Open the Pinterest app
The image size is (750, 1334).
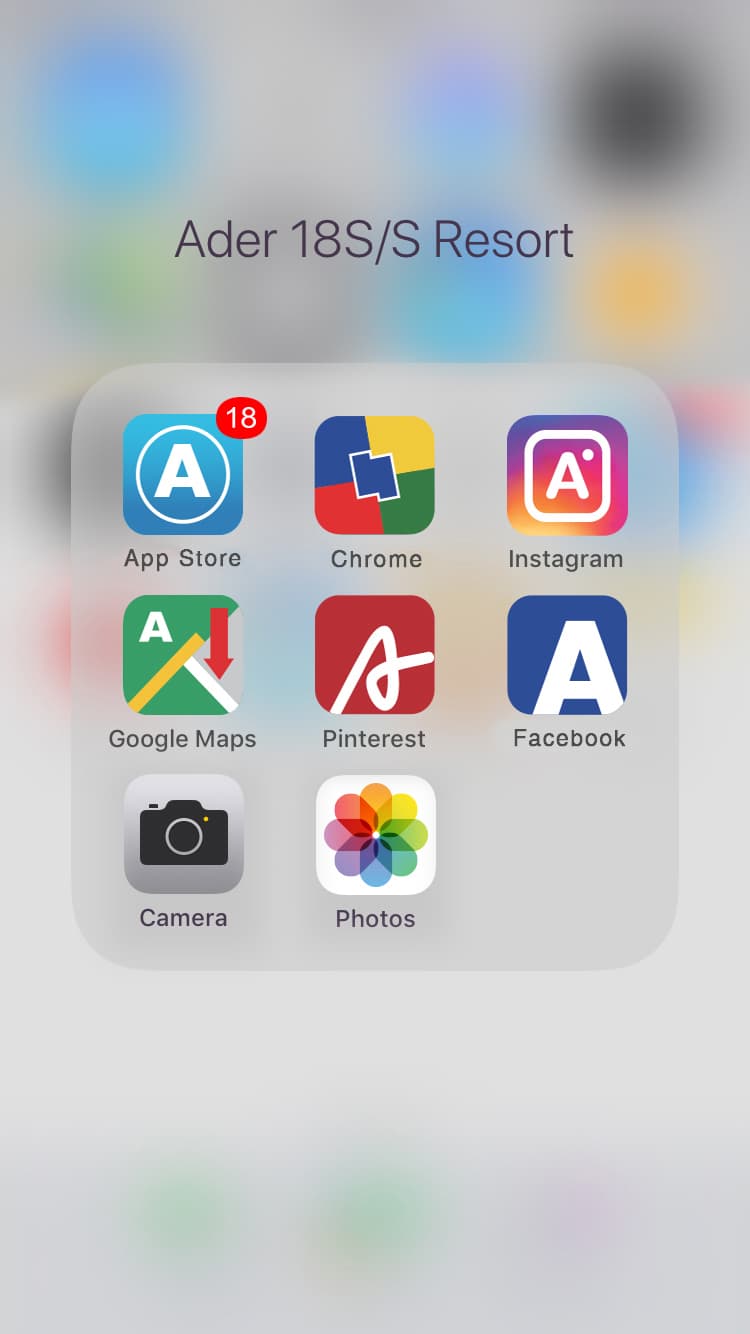click(x=375, y=655)
